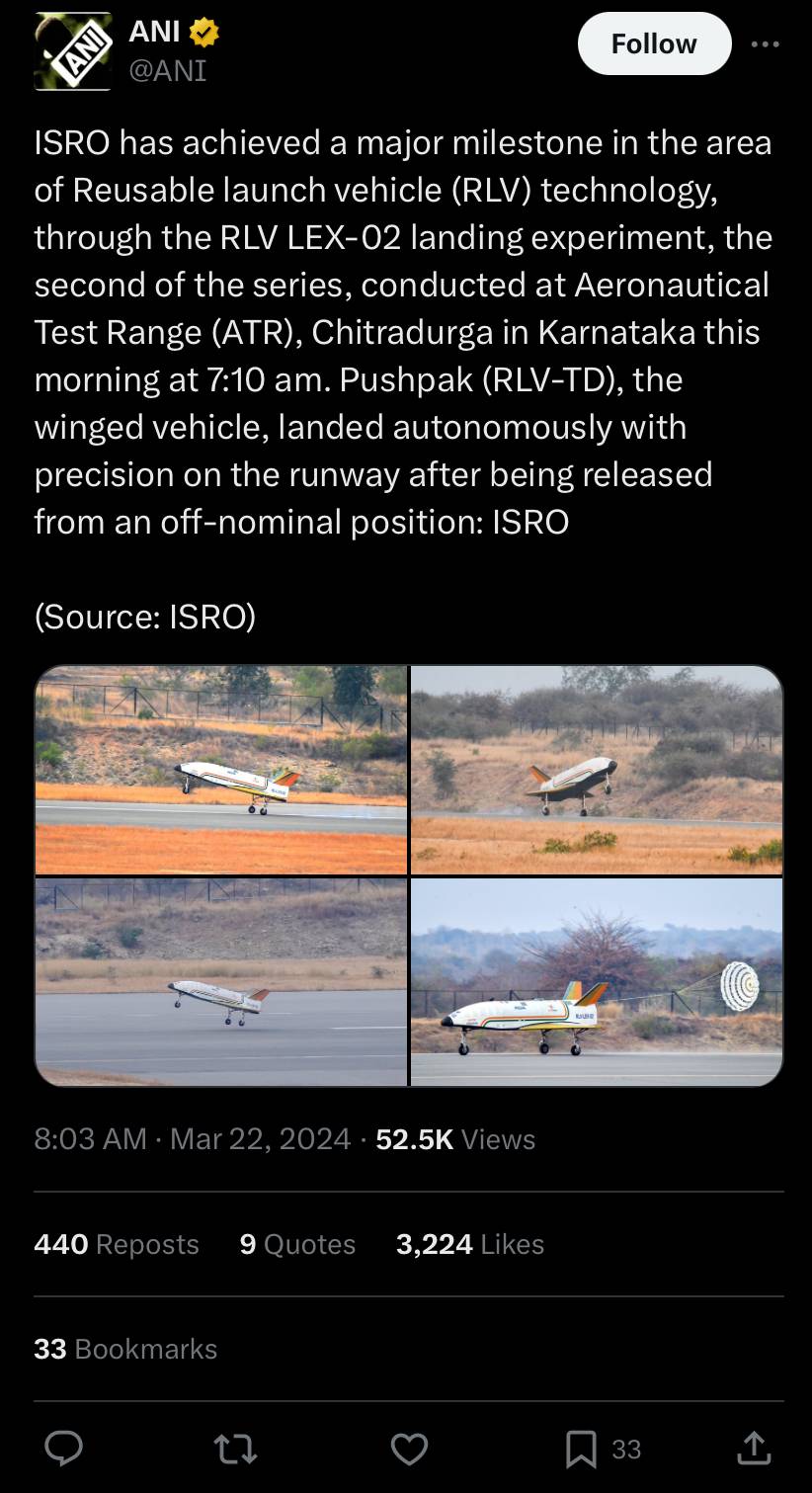The height and width of the screenshot is (1493, 812).
Task: Like this post with the heart
Action: [x=409, y=1449]
